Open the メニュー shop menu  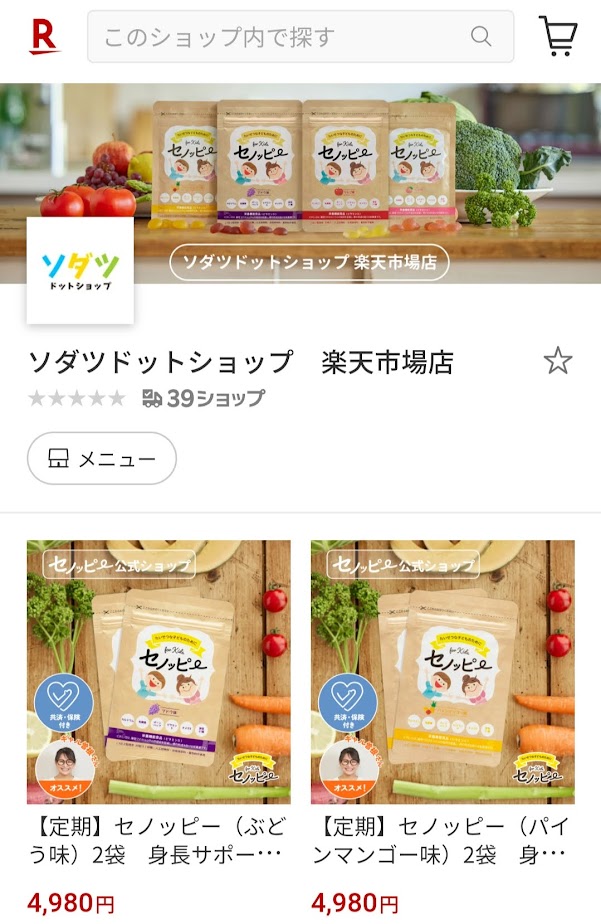[x=102, y=459]
